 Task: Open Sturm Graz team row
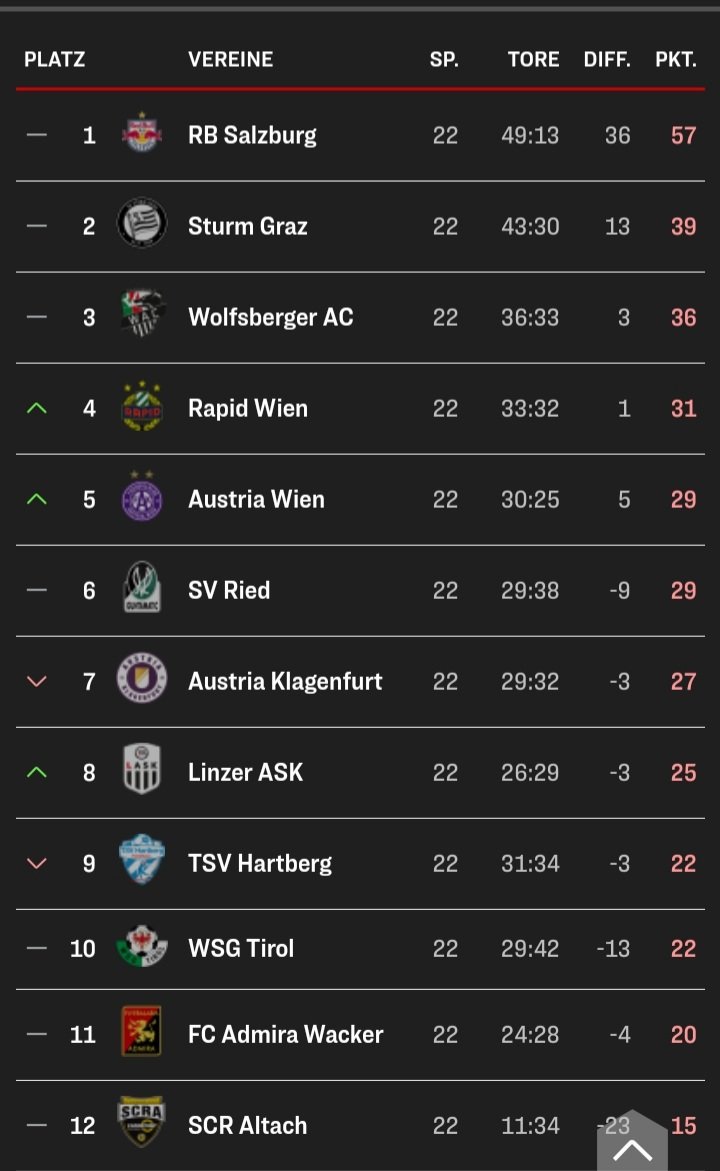pos(360,226)
